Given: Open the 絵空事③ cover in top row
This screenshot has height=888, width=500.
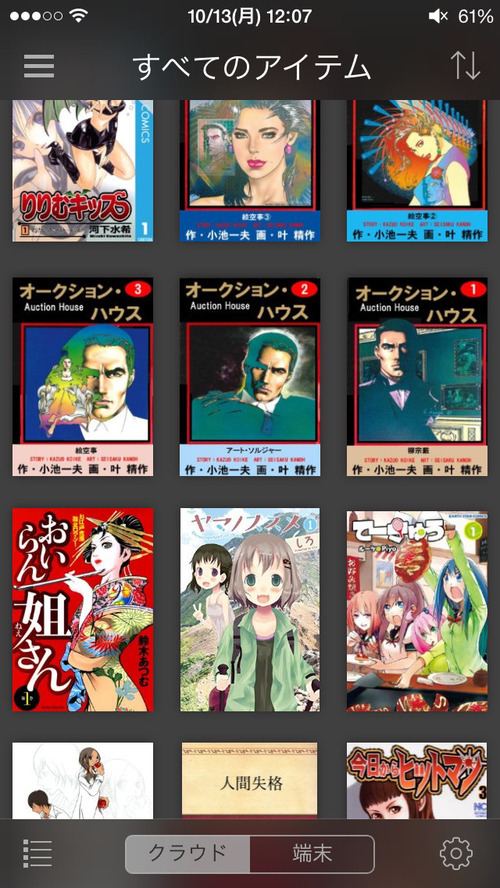Looking at the screenshot, I should point(250,171).
